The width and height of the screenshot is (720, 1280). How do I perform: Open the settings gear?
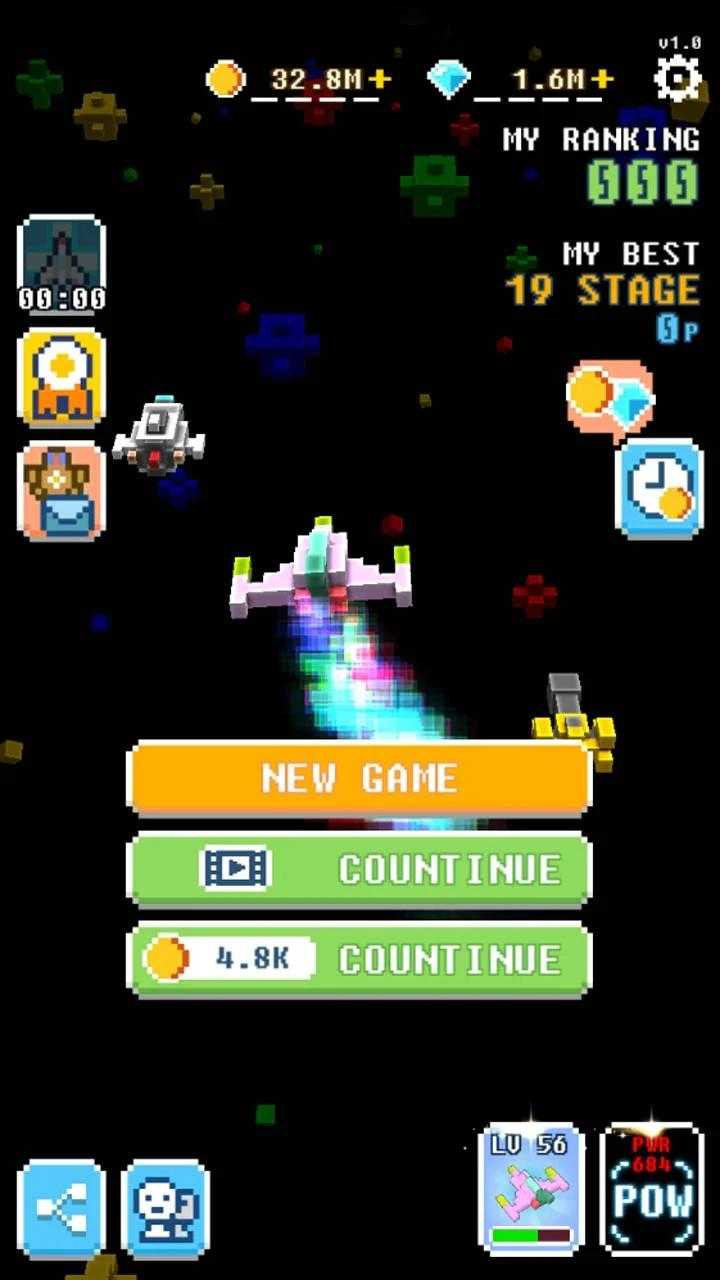(x=677, y=79)
